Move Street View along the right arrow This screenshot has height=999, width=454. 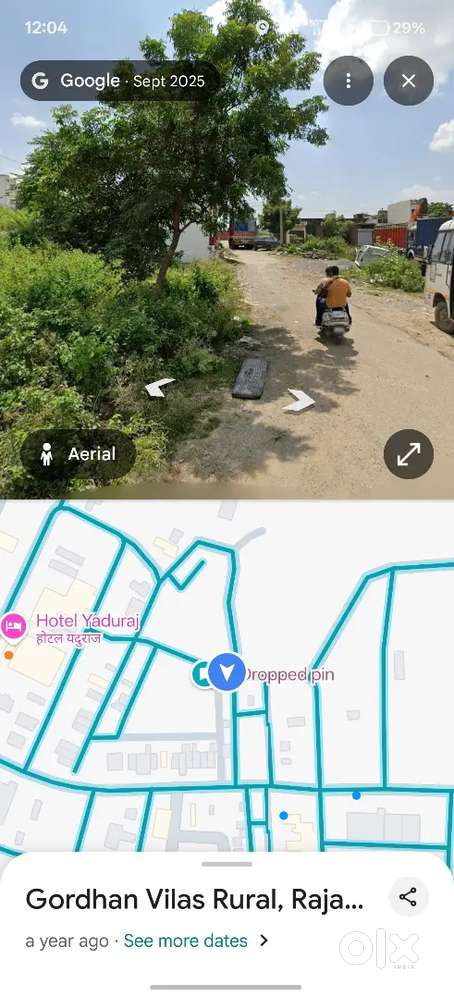[x=299, y=400]
